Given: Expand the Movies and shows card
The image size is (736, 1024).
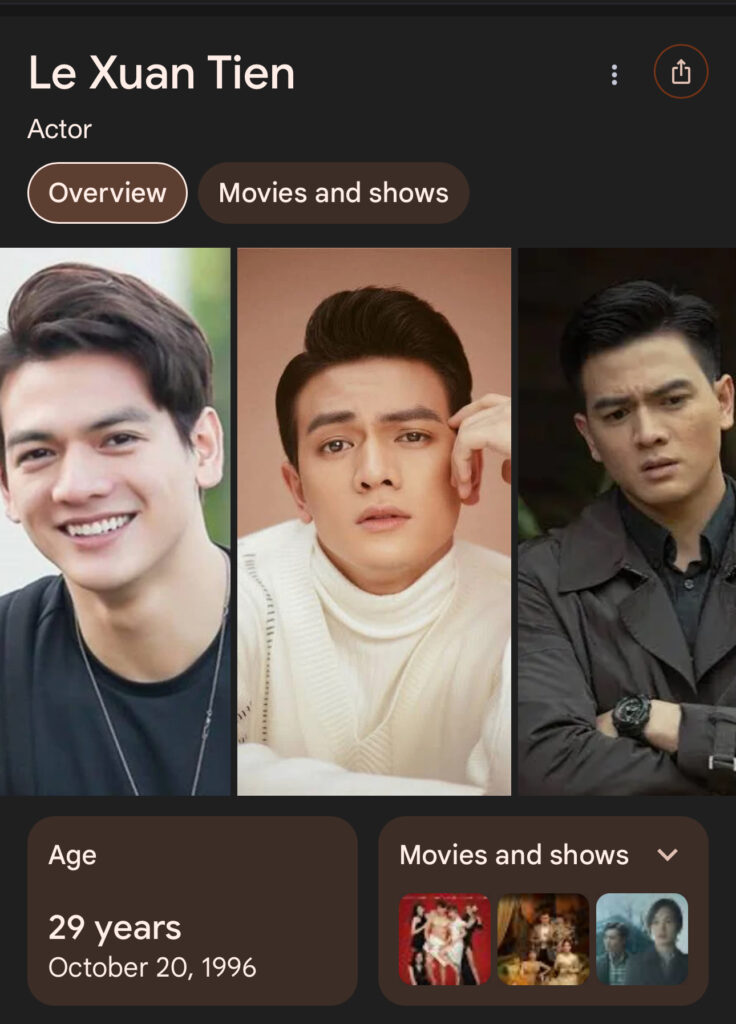Looking at the screenshot, I should pos(667,855).
